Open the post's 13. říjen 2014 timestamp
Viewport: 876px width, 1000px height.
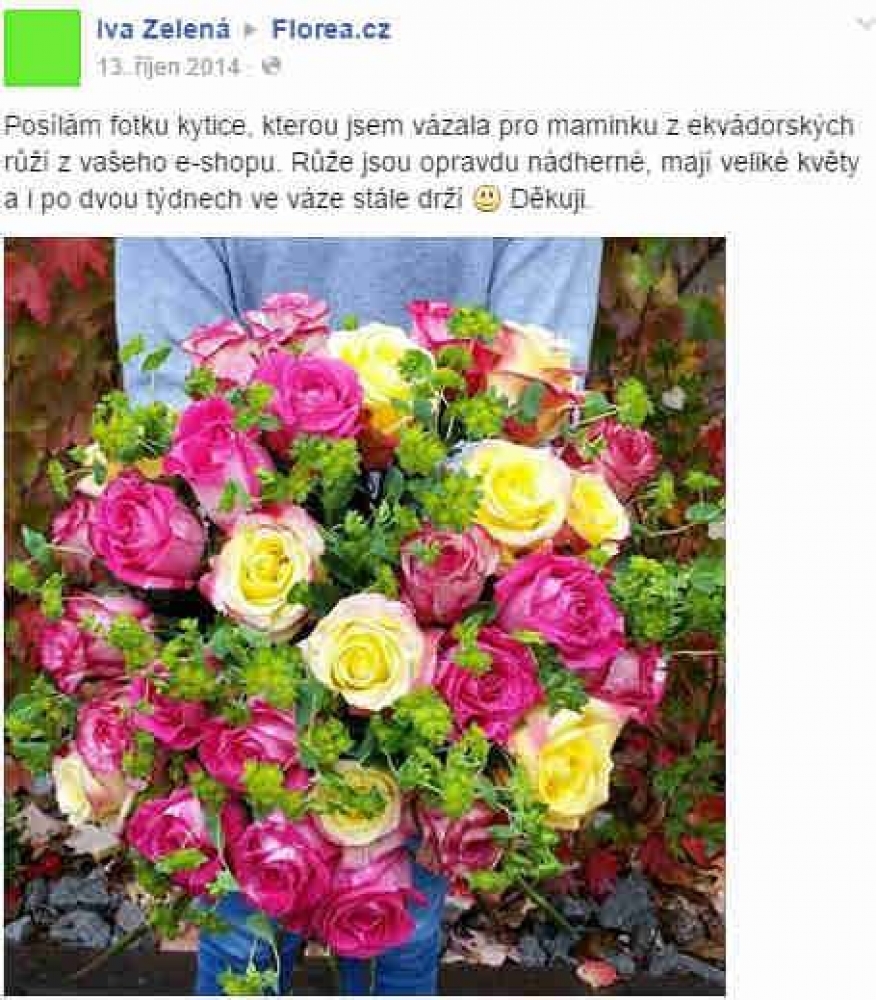[x=168, y=67]
